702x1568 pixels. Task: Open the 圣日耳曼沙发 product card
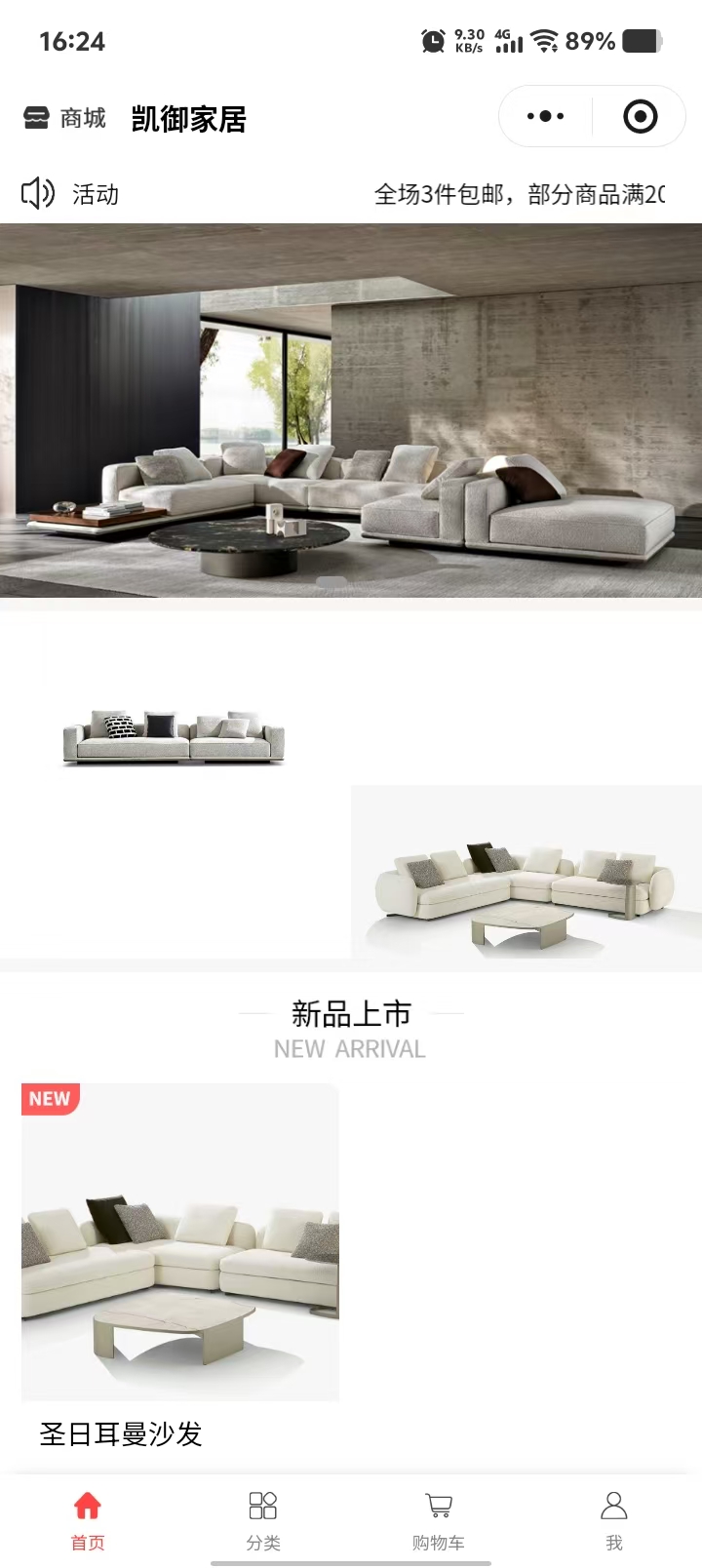[x=180, y=1268]
